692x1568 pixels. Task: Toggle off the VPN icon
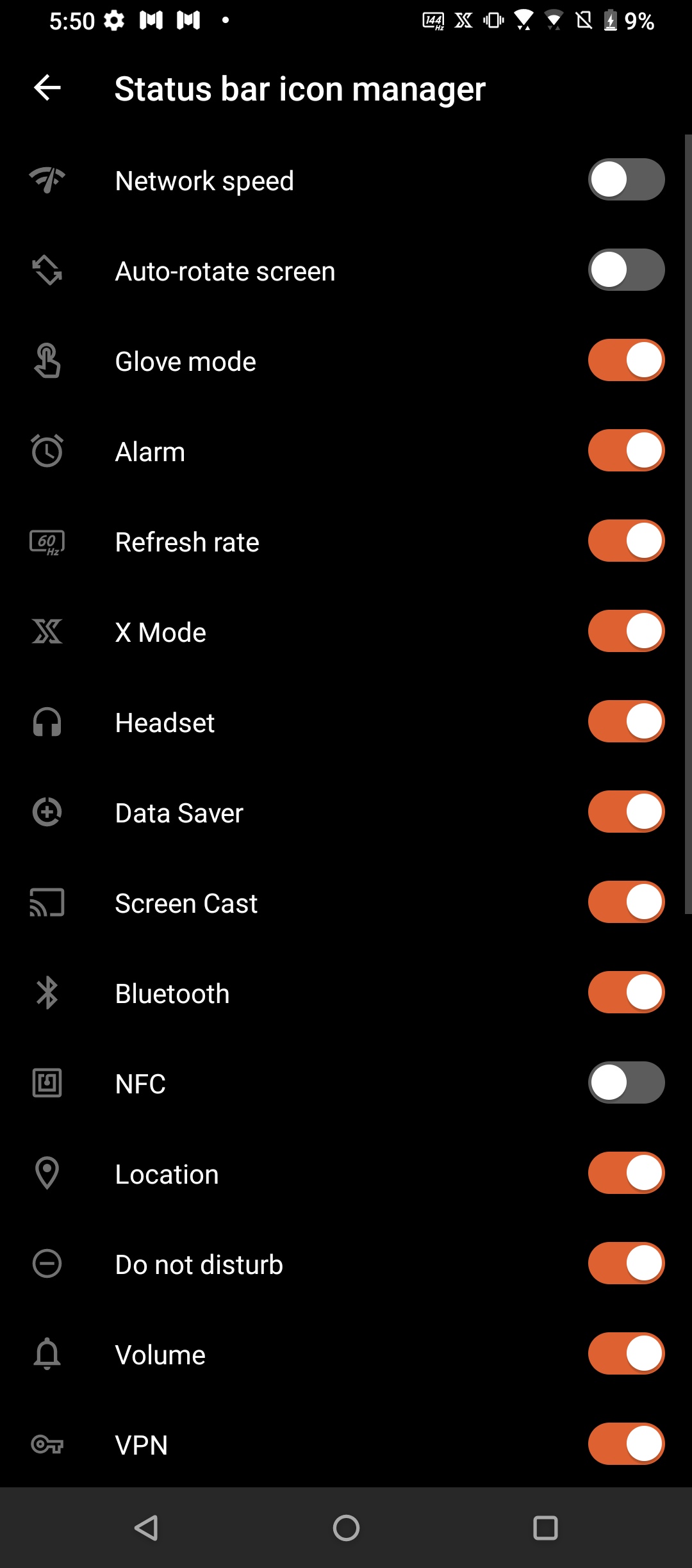point(626,1444)
